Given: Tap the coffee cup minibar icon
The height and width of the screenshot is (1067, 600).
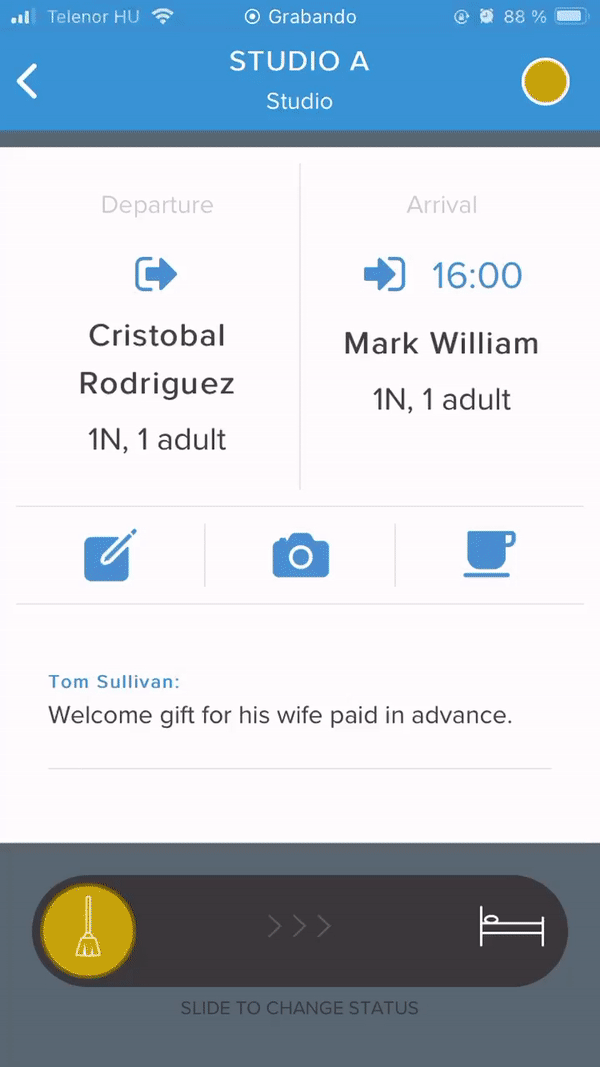Looking at the screenshot, I should pyautogui.click(x=490, y=555).
